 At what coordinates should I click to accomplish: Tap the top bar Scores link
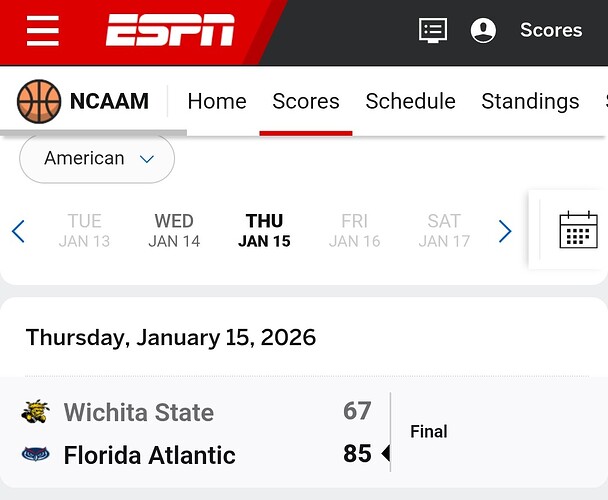click(551, 30)
